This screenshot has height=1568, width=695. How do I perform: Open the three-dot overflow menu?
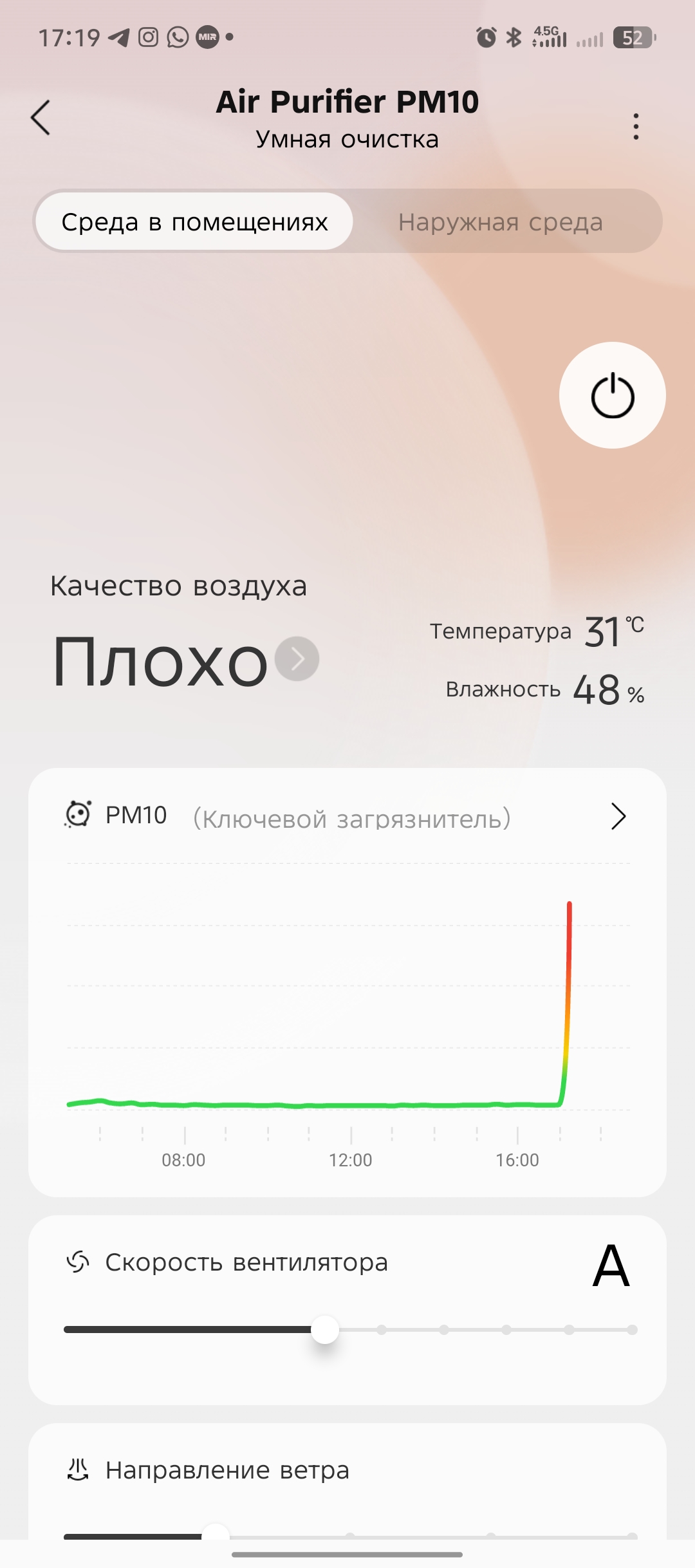tap(636, 126)
